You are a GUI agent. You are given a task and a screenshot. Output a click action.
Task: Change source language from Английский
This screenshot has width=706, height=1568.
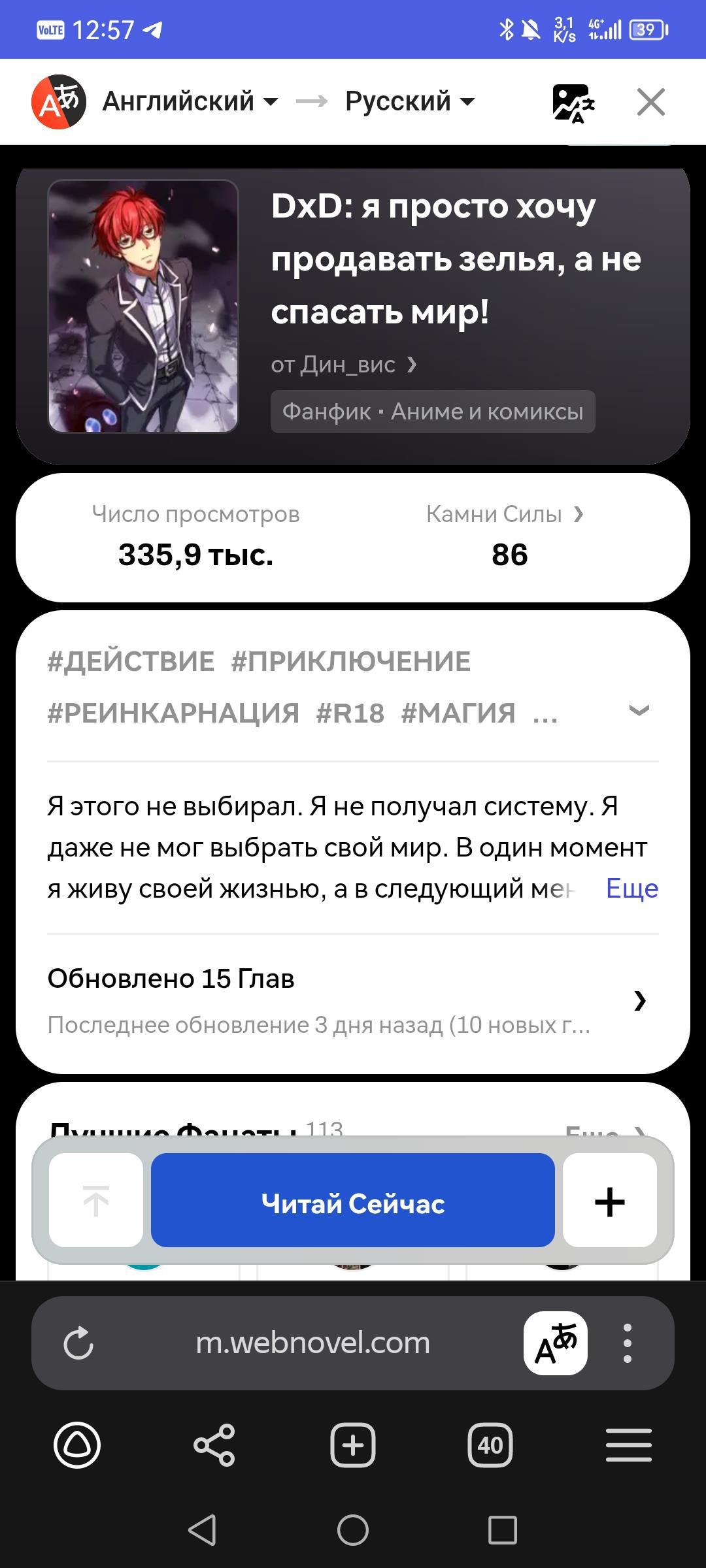point(190,102)
